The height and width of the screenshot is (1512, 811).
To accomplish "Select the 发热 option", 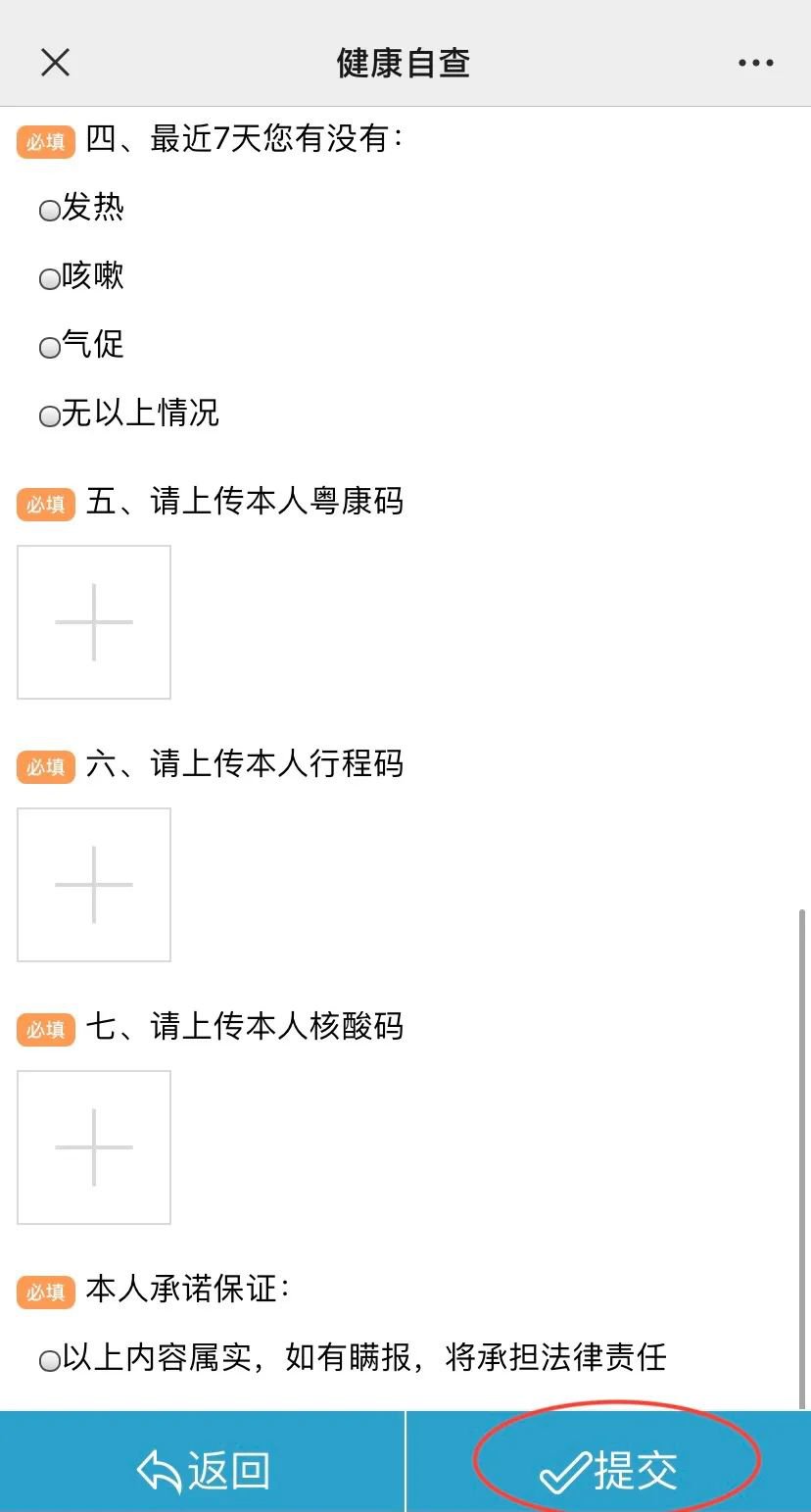I will 50,211.
